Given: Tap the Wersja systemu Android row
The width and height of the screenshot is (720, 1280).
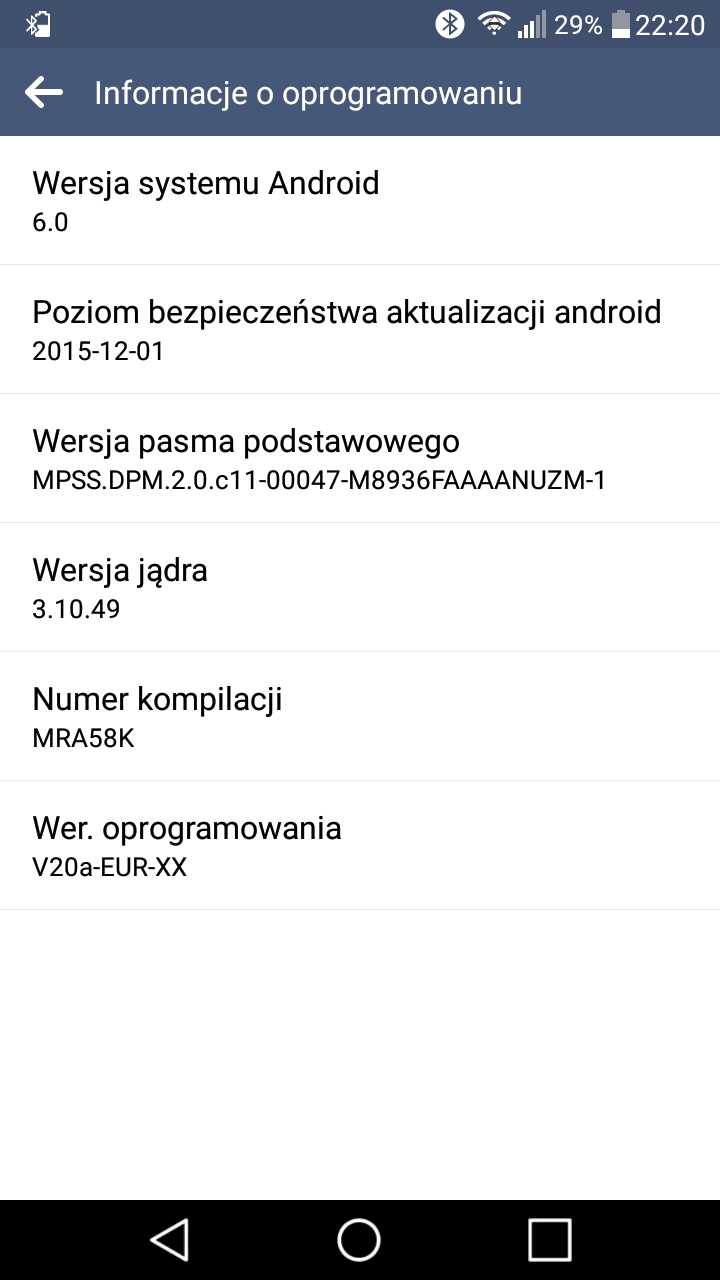Looking at the screenshot, I should pyautogui.click(x=360, y=200).
